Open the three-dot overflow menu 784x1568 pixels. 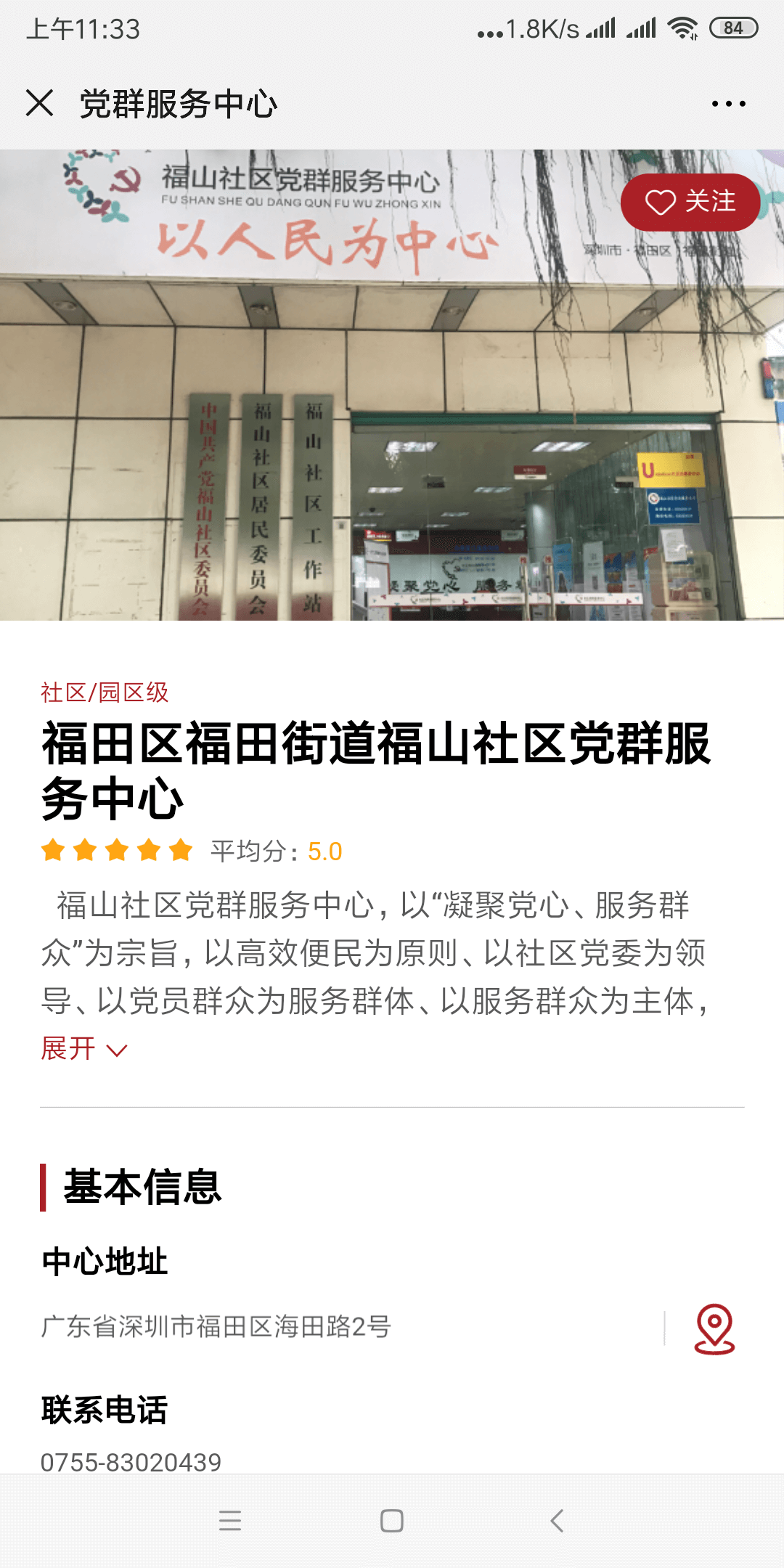(x=728, y=104)
